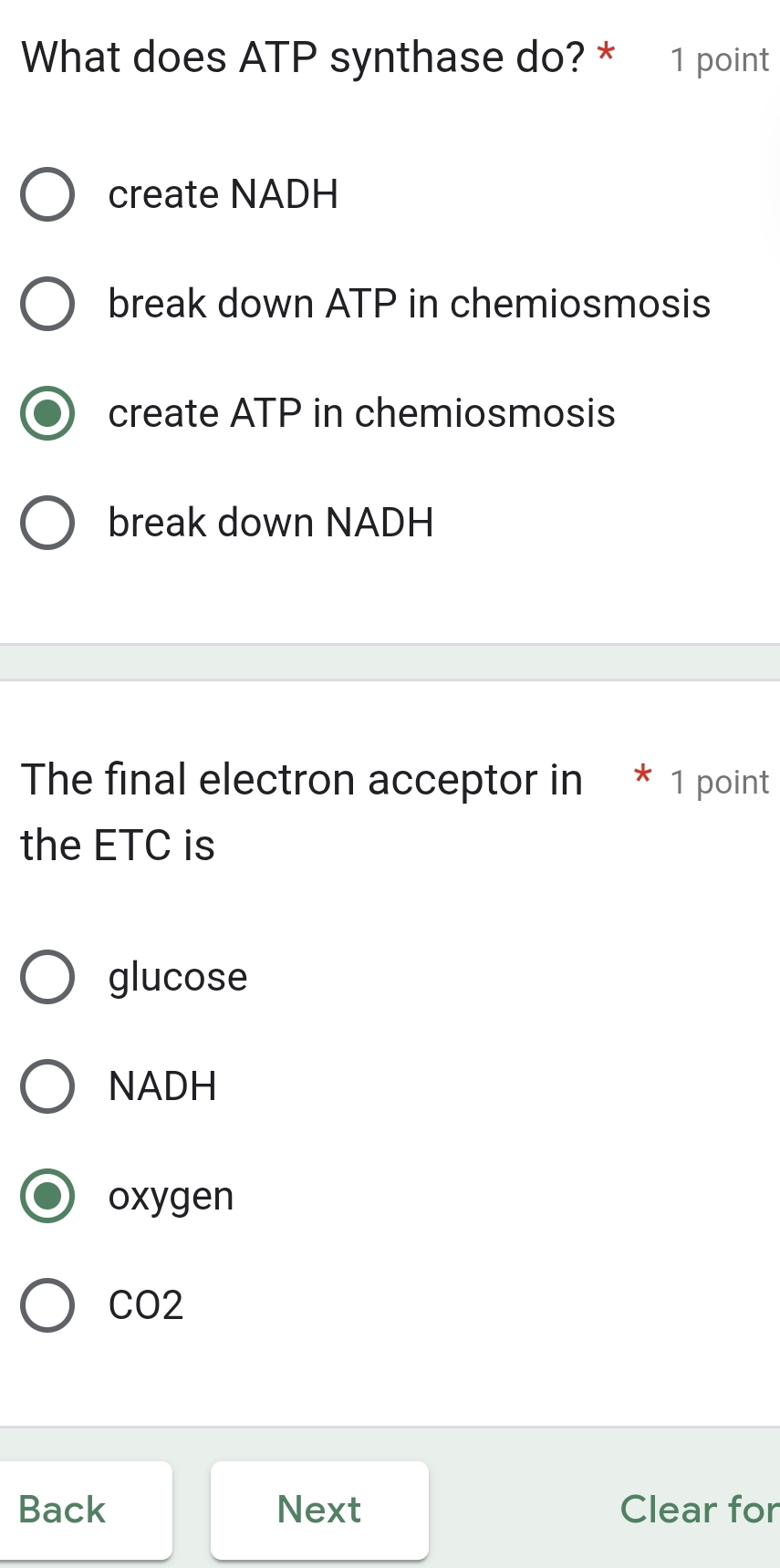Select the 'oxygen' radio button
The height and width of the screenshot is (1568, 780).
click(47, 1196)
